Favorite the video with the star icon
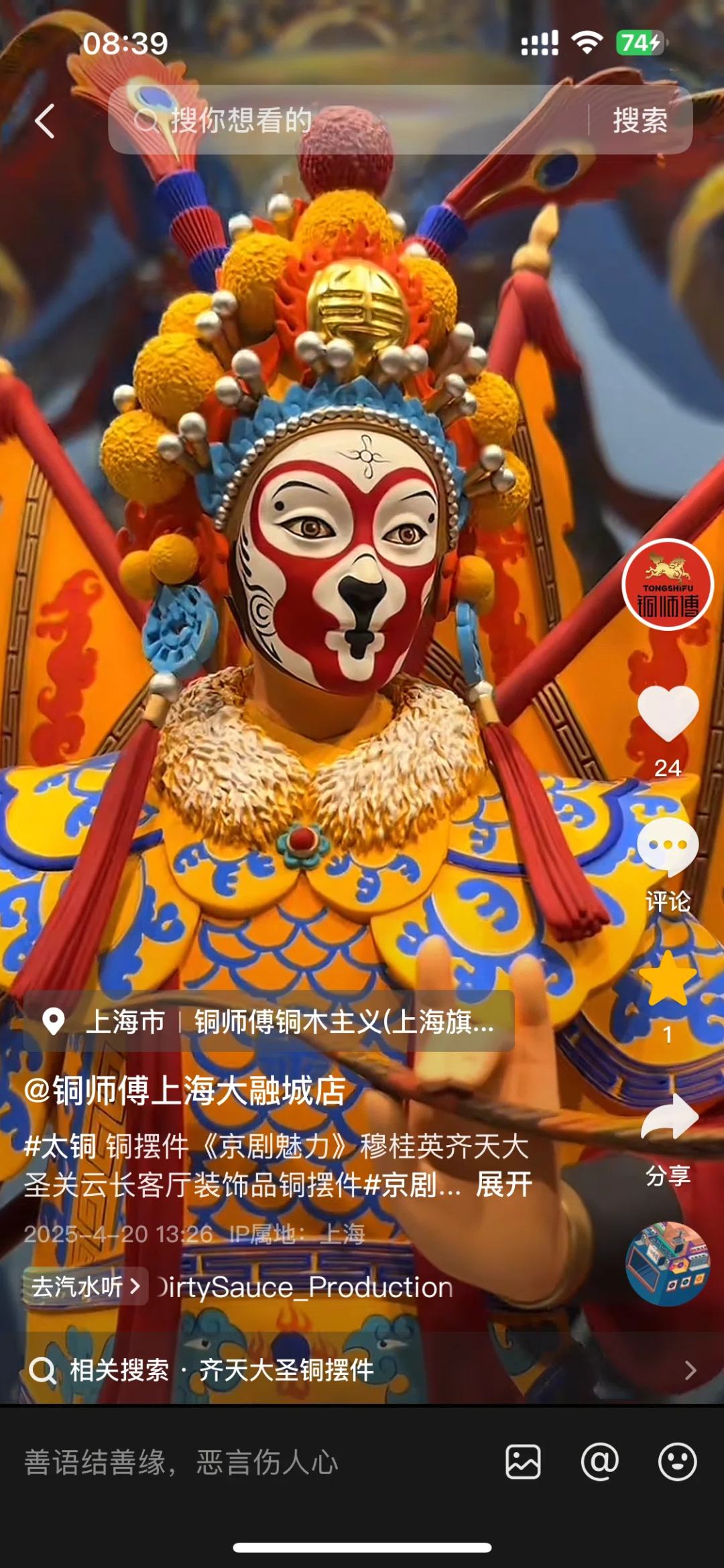724x1568 pixels. (x=667, y=980)
